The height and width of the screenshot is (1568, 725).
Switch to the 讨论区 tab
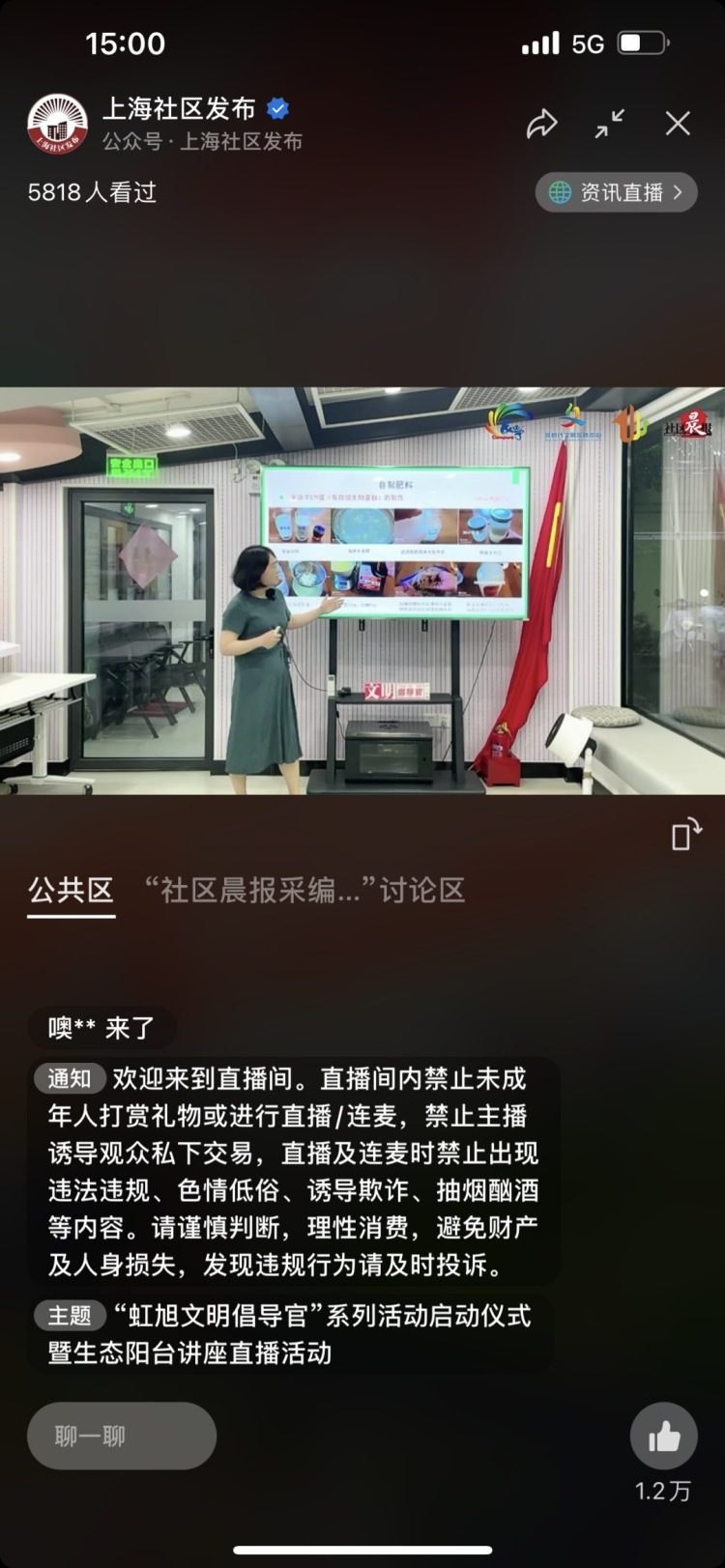click(x=304, y=890)
